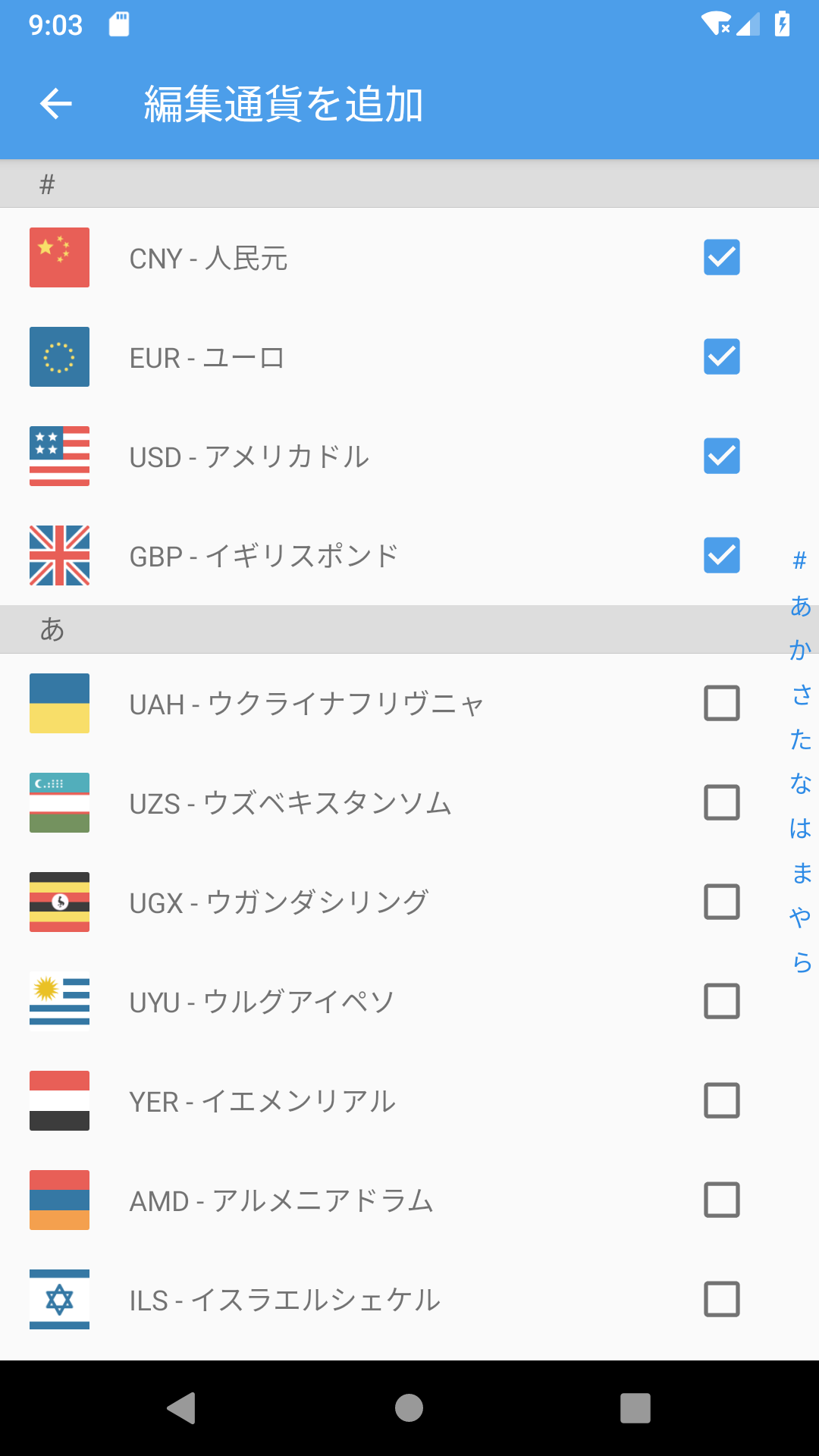Tap the Ukraine flag icon next to UAH
Image resolution: width=819 pixels, height=1456 pixels.
click(x=59, y=703)
